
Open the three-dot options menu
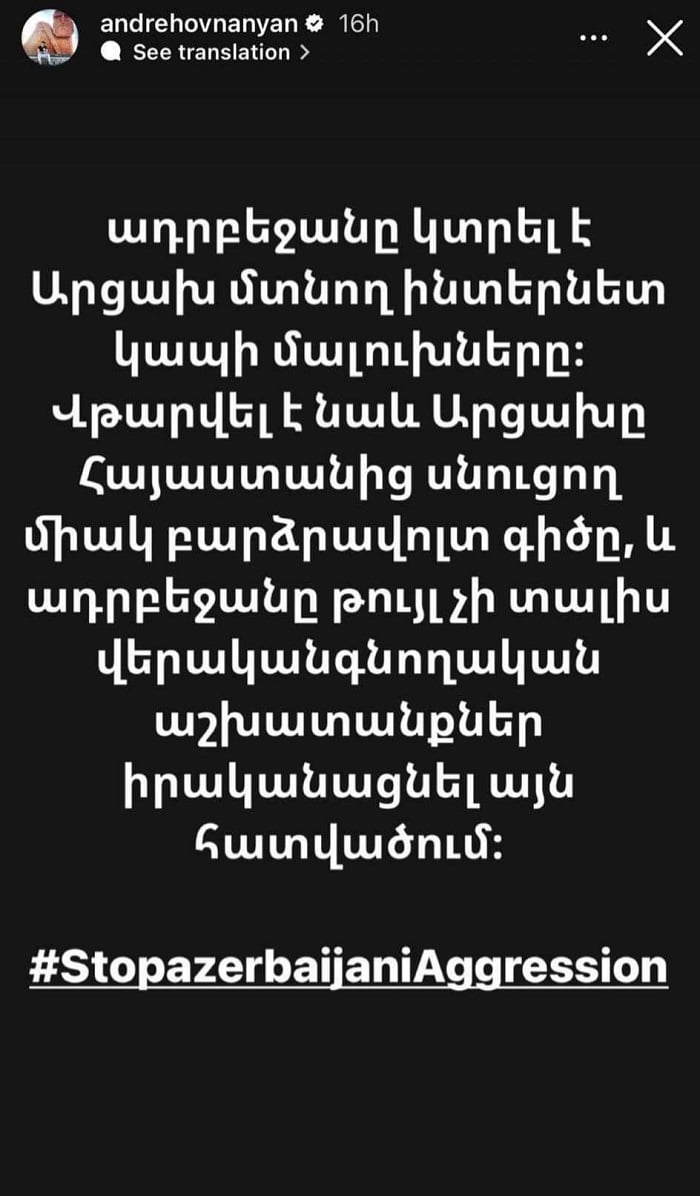point(594,38)
